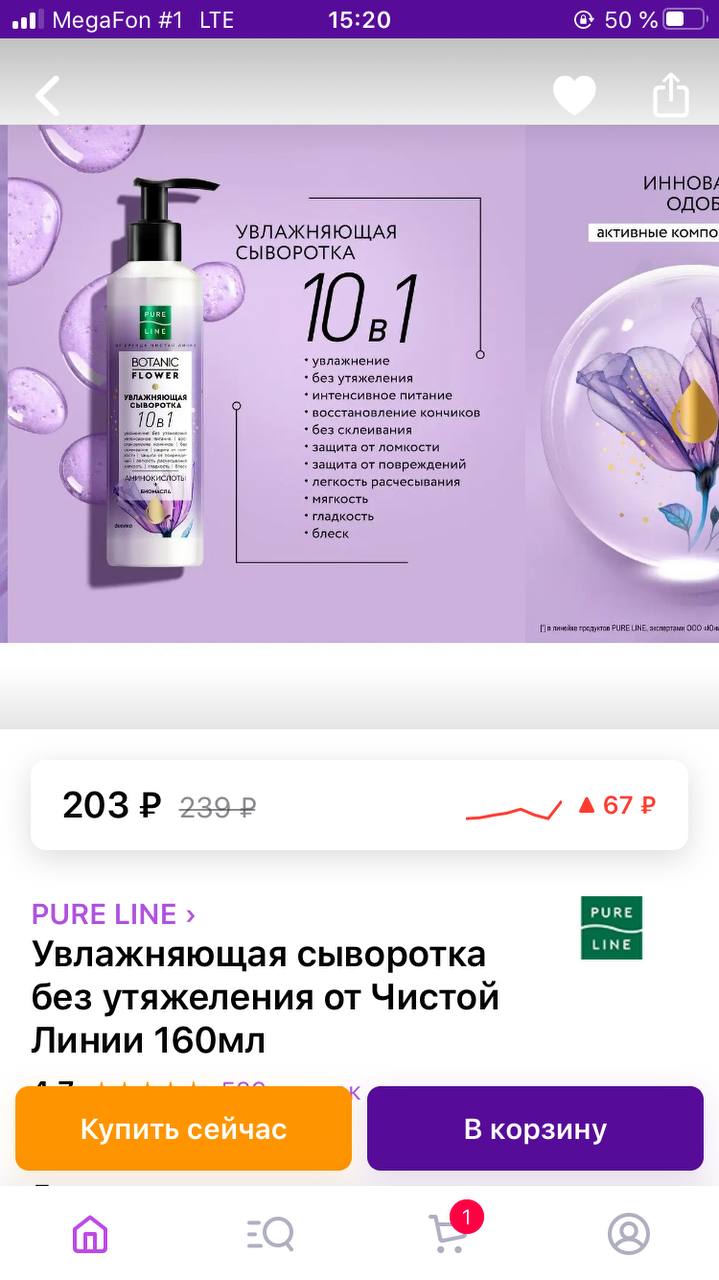The width and height of the screenshot is (719, 1280).
Task: Switch to the Home tab
Action: point(90,1234)
